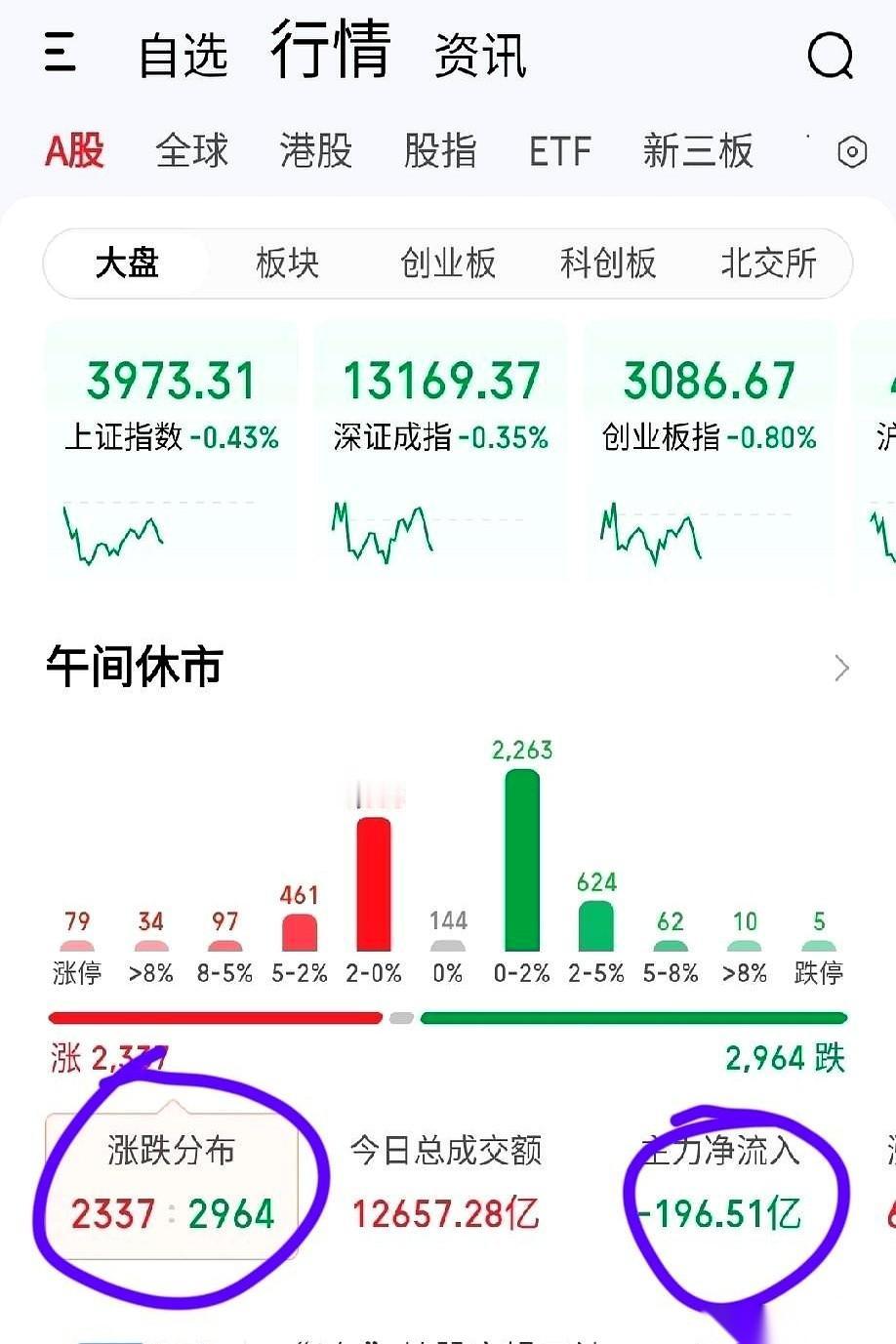Open the hamburger menu
Screen dimensions: 896x1344
[61, 56]
